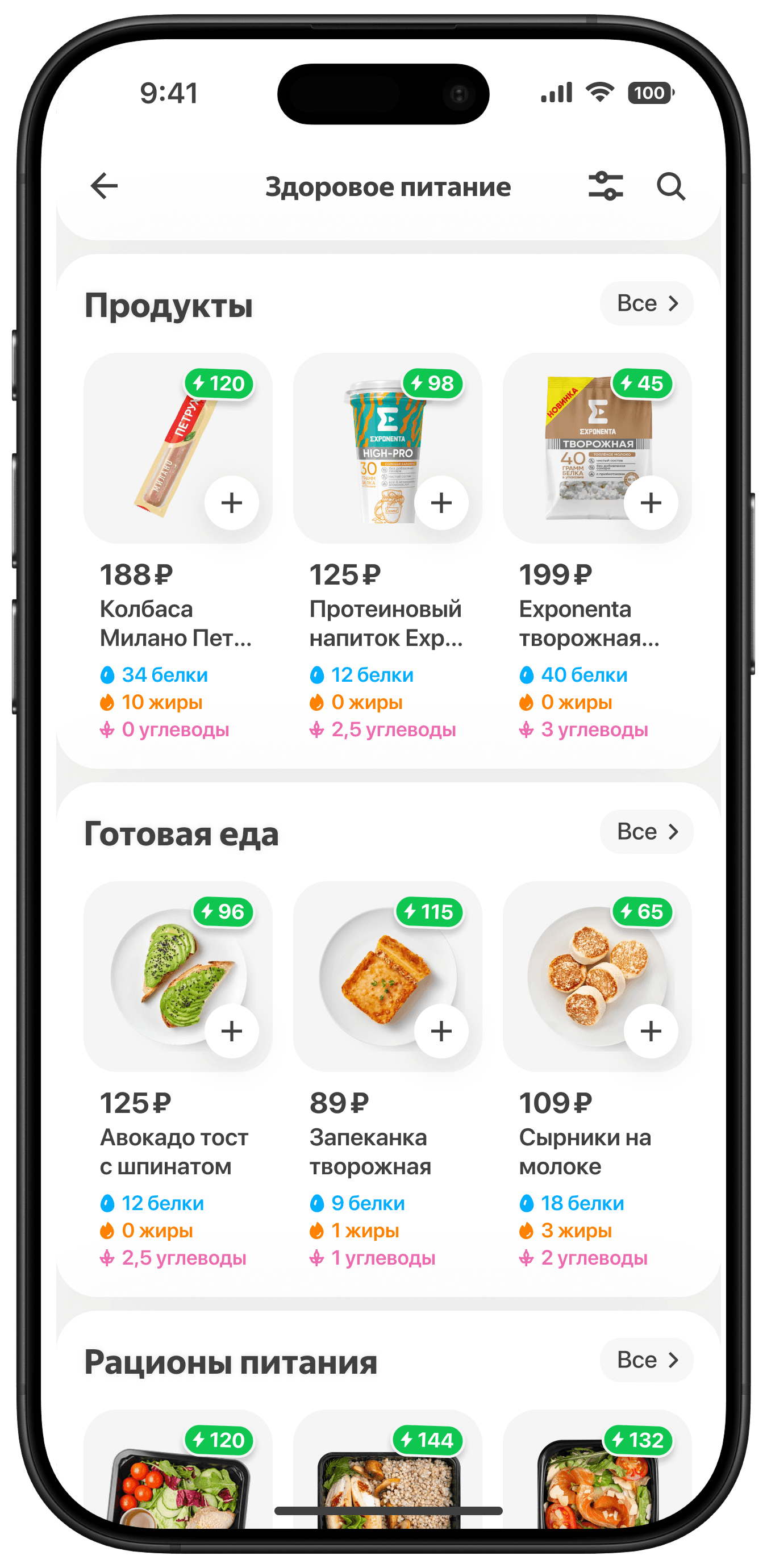Show all items in Рационы питания
Viewport: 767px width, 1568px height.
647,1360
